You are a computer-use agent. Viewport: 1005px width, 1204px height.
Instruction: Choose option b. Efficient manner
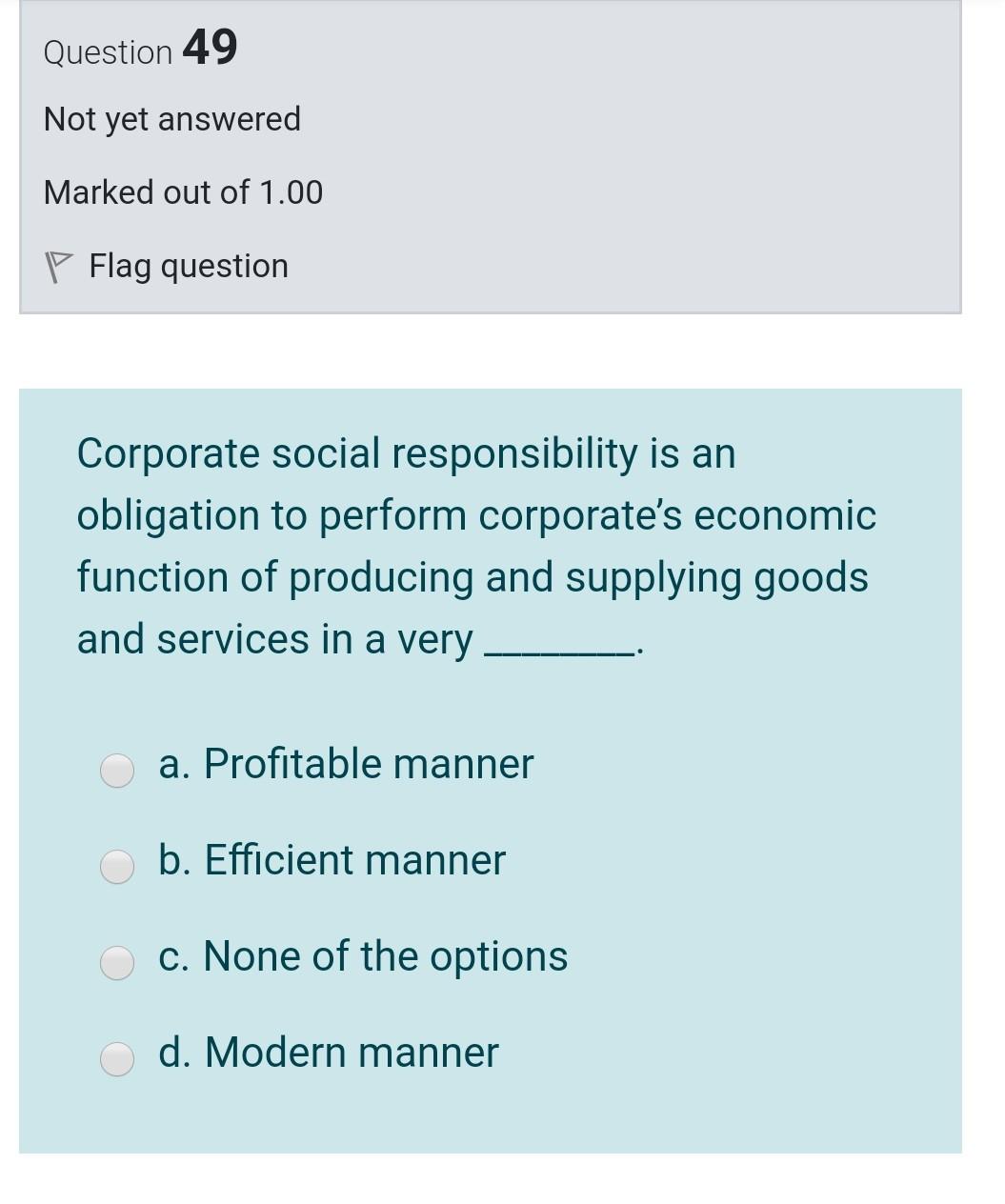coord(117,866)
